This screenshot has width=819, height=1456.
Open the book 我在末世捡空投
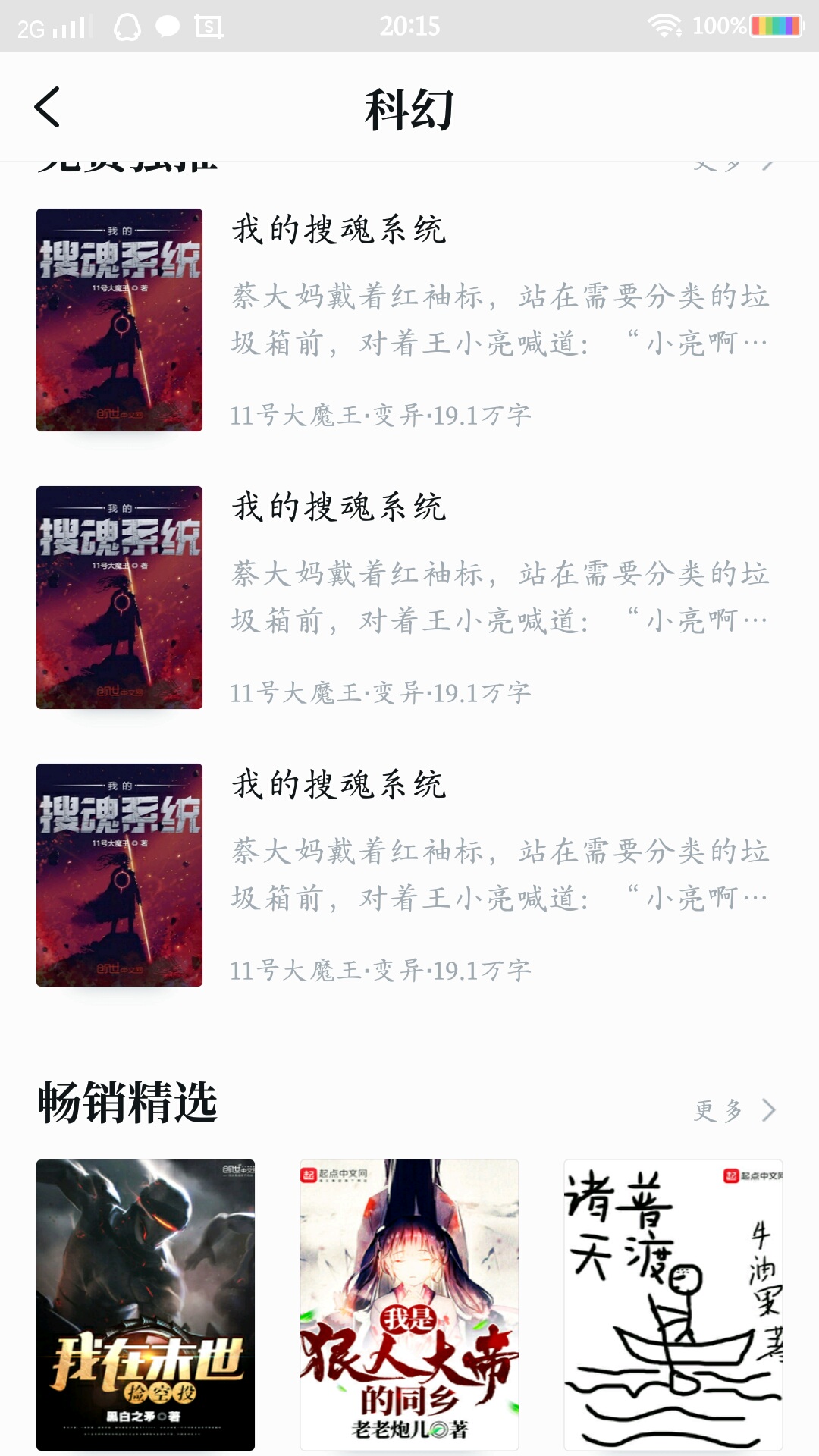146,1304
